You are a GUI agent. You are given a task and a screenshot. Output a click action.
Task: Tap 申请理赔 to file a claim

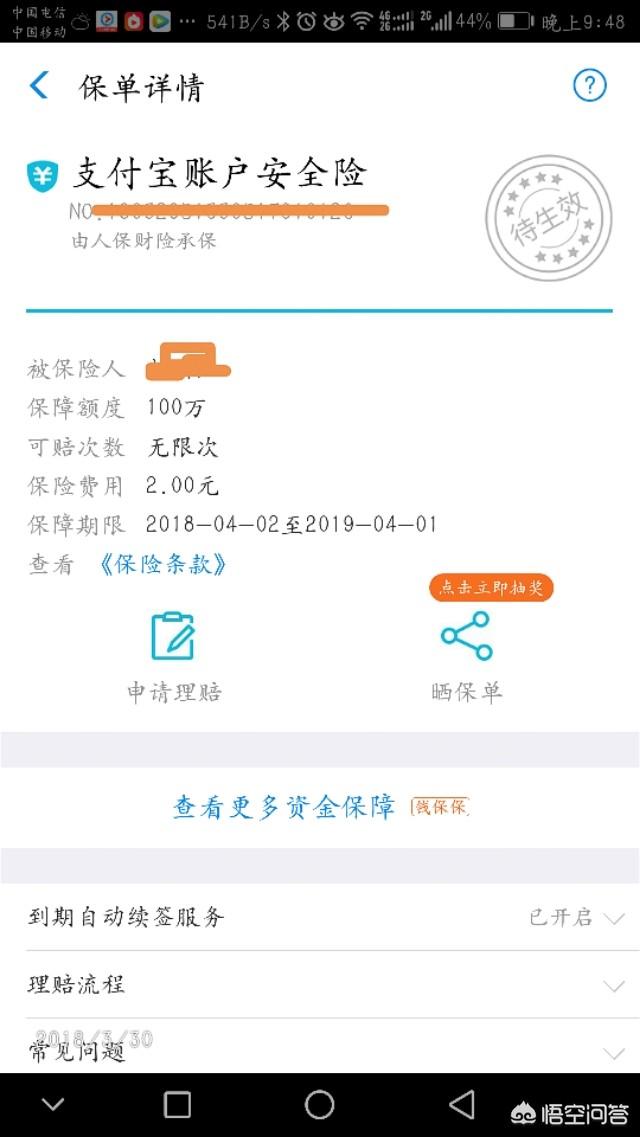[x=173, y=655]
